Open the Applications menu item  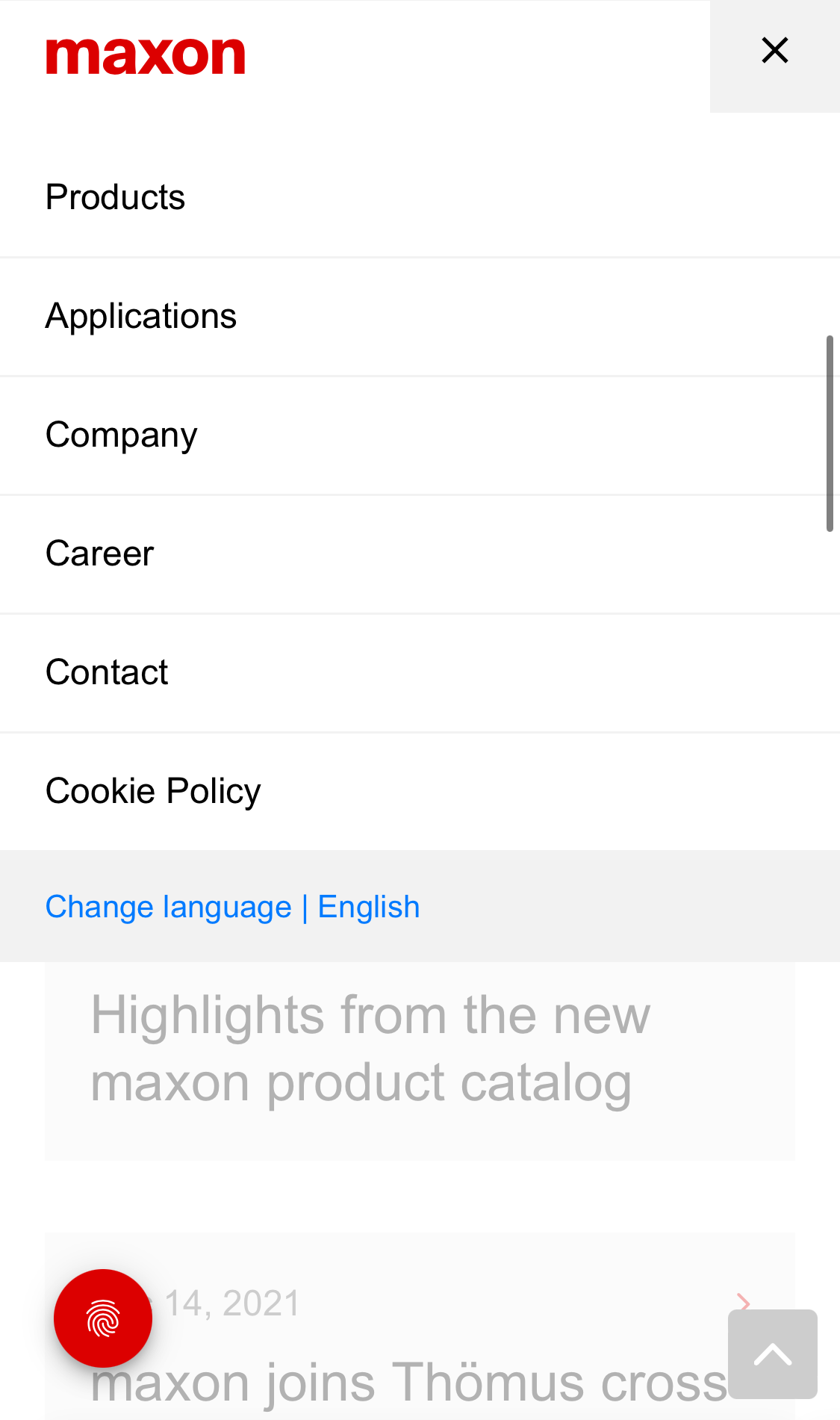141,316
